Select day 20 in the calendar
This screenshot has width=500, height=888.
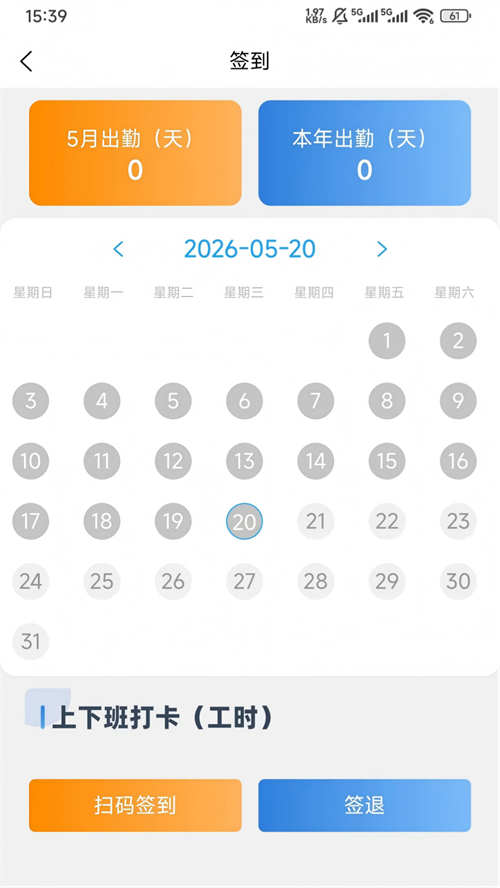[x=245, y=521]
